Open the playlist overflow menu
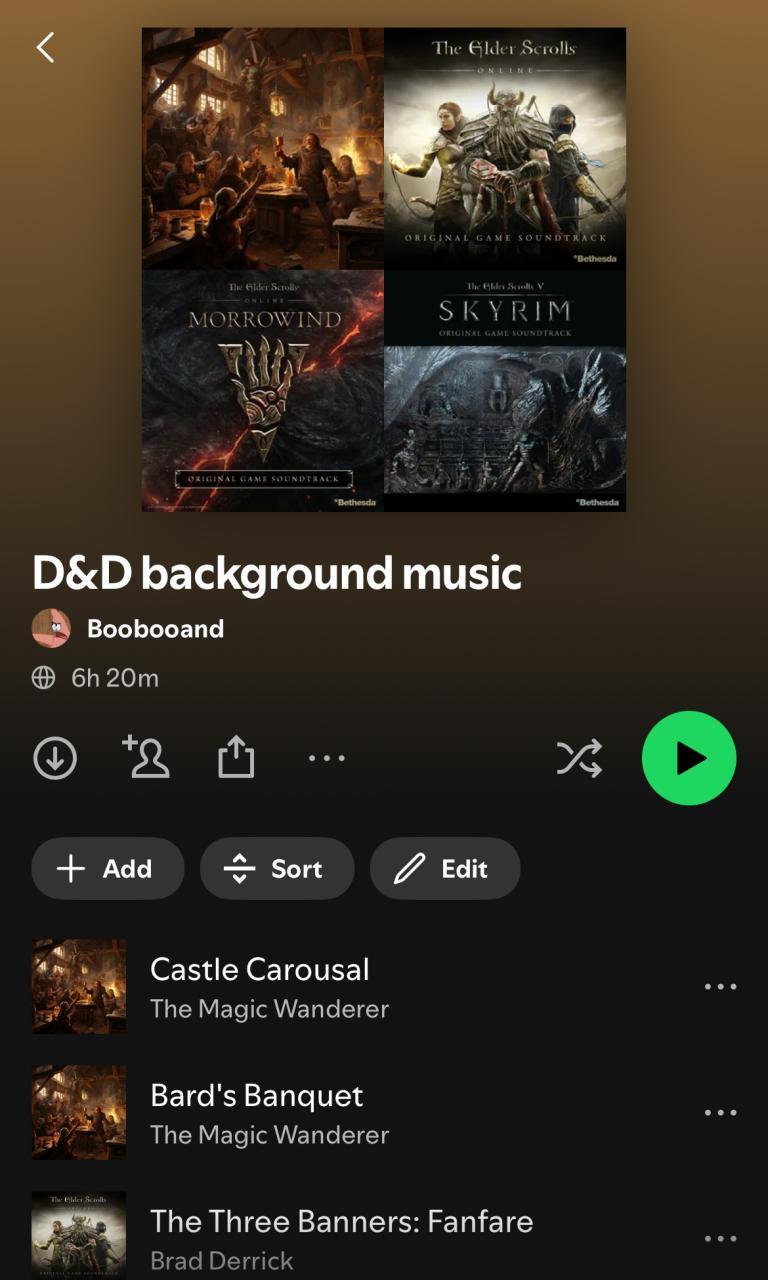The height and width of the screenshot is (1280, 768). tap(327, 758)
